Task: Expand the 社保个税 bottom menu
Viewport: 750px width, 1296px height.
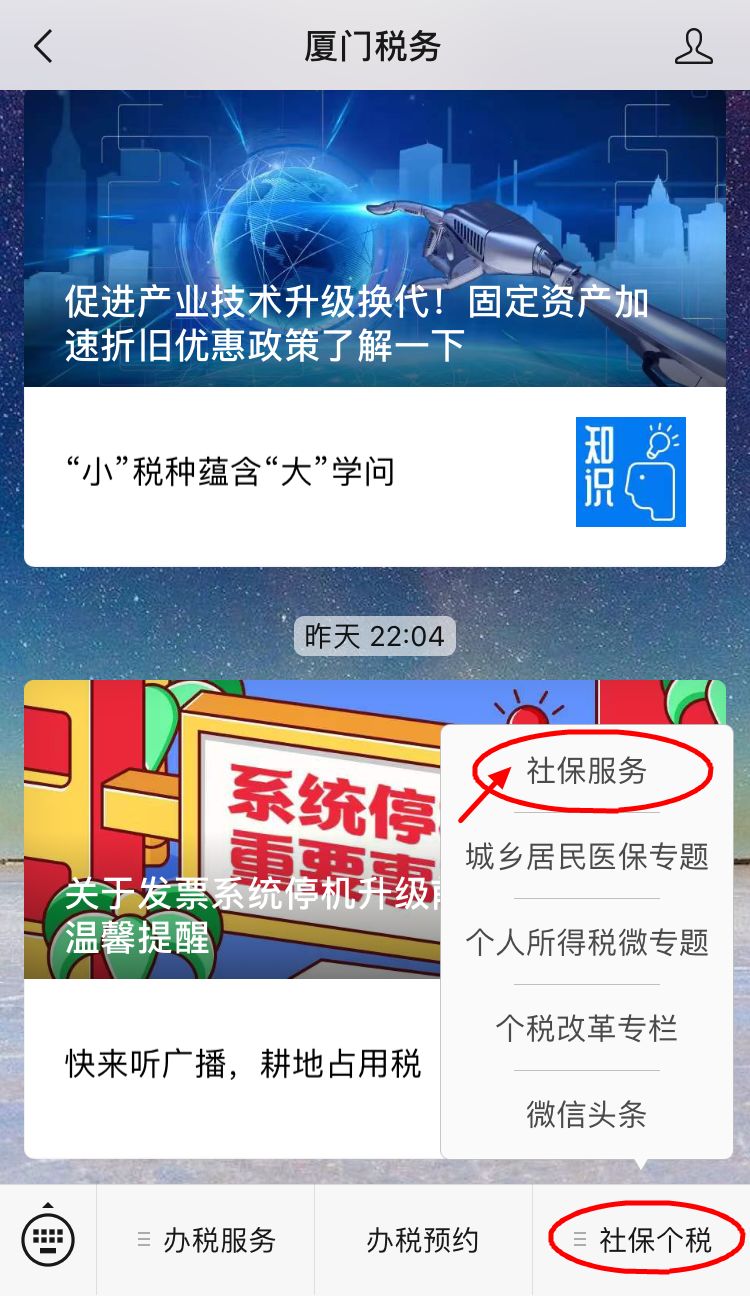Action: (x=640, y=1238)
